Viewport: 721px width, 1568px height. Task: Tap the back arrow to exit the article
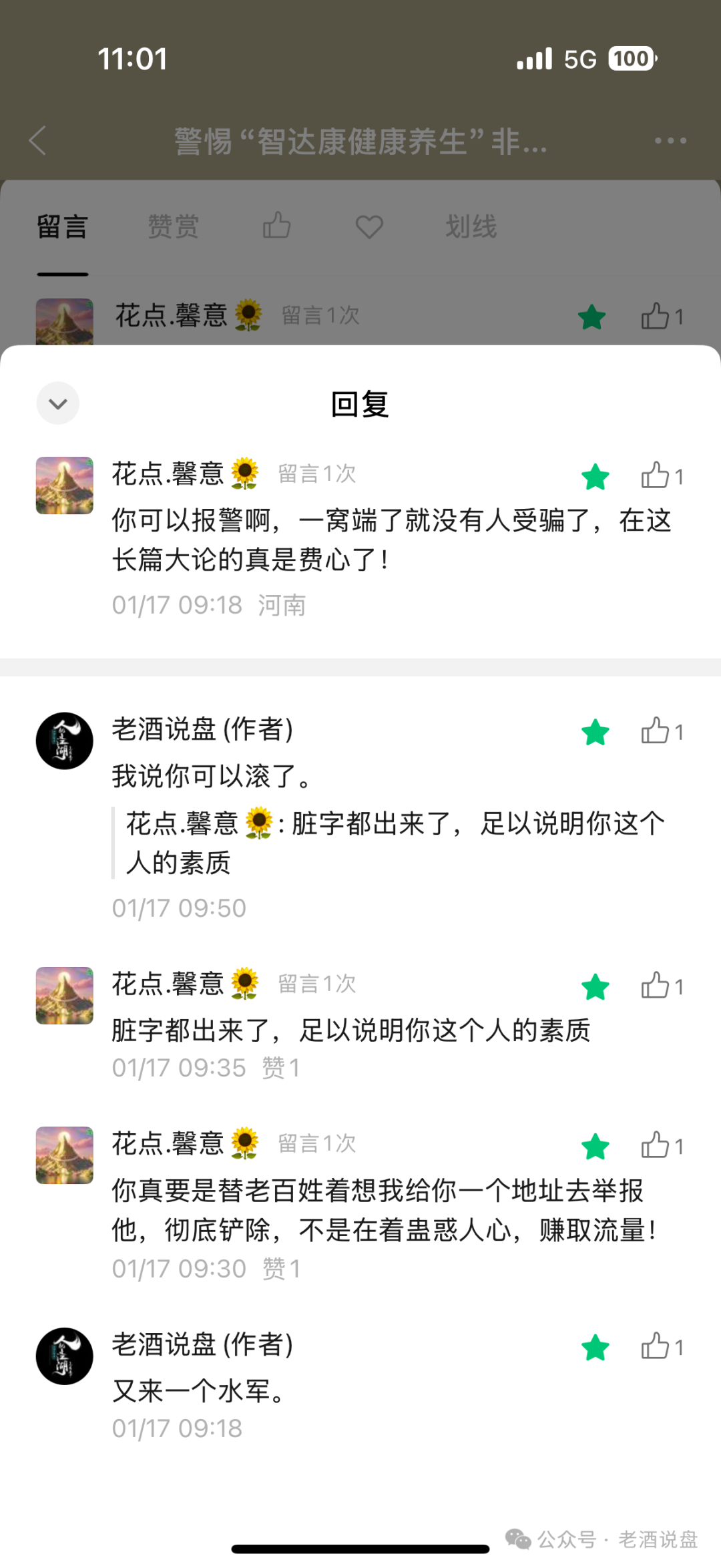click(x=38, y=141)
